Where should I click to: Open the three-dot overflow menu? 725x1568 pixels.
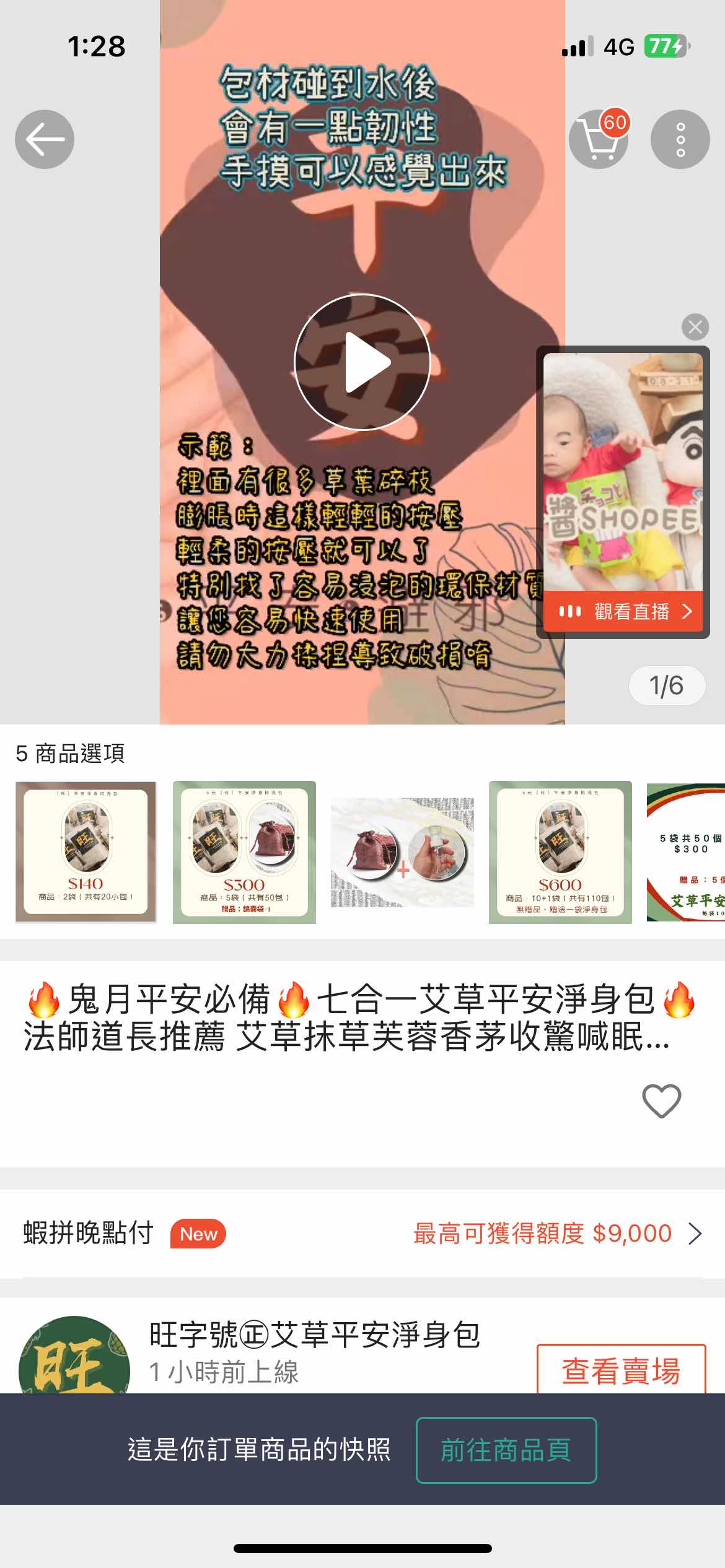[680, 139]
